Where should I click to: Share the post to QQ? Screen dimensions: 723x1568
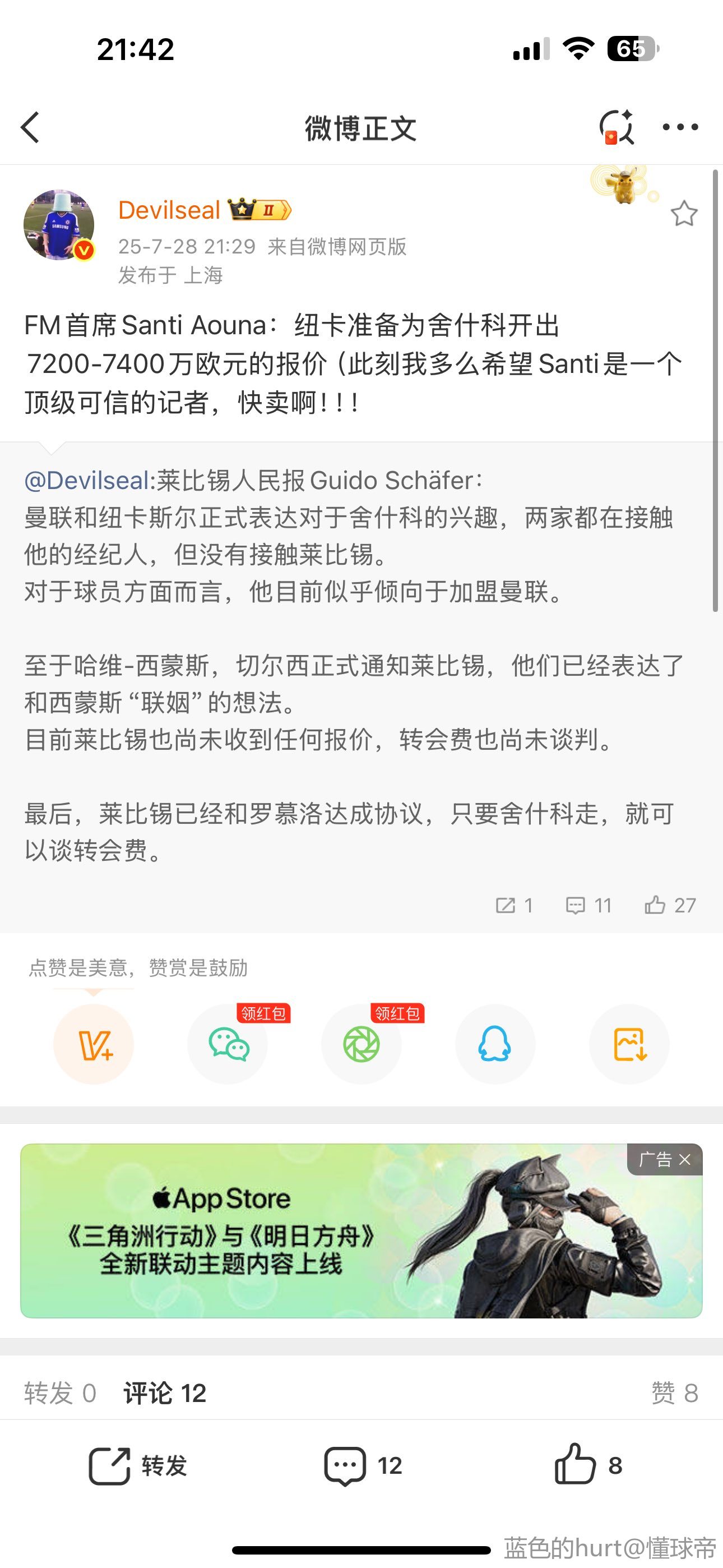(495, 1044)
